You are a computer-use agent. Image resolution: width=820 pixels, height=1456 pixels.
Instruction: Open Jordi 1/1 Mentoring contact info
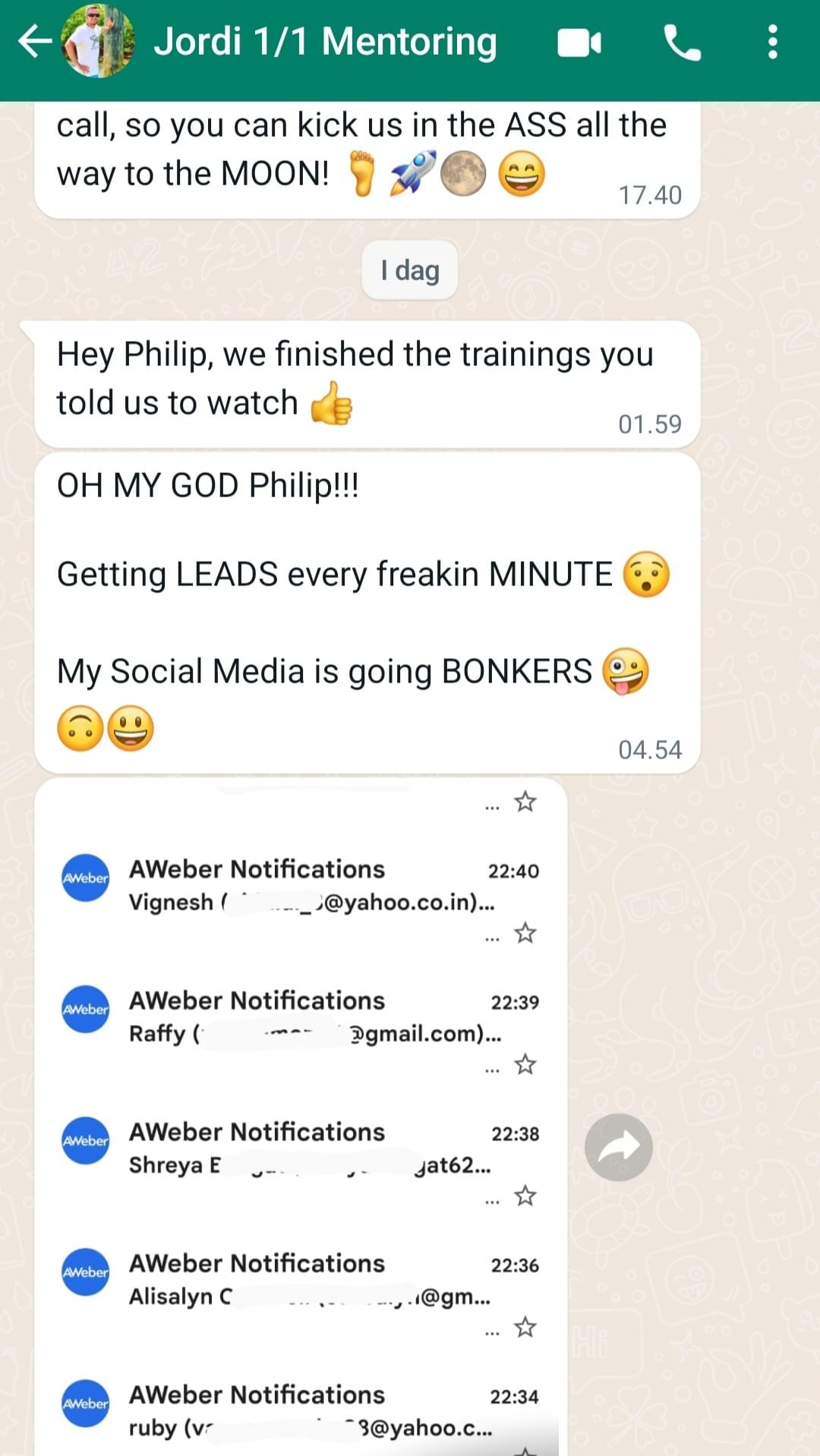325,41
